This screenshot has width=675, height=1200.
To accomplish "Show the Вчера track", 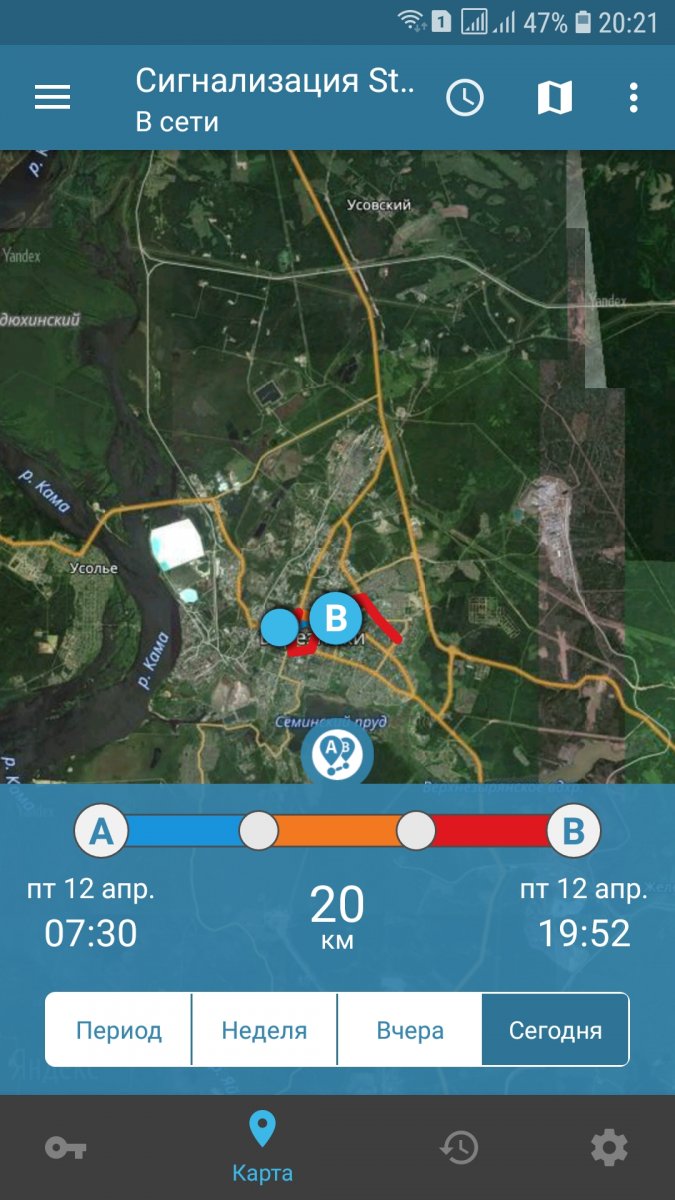I will point(410,1030).
